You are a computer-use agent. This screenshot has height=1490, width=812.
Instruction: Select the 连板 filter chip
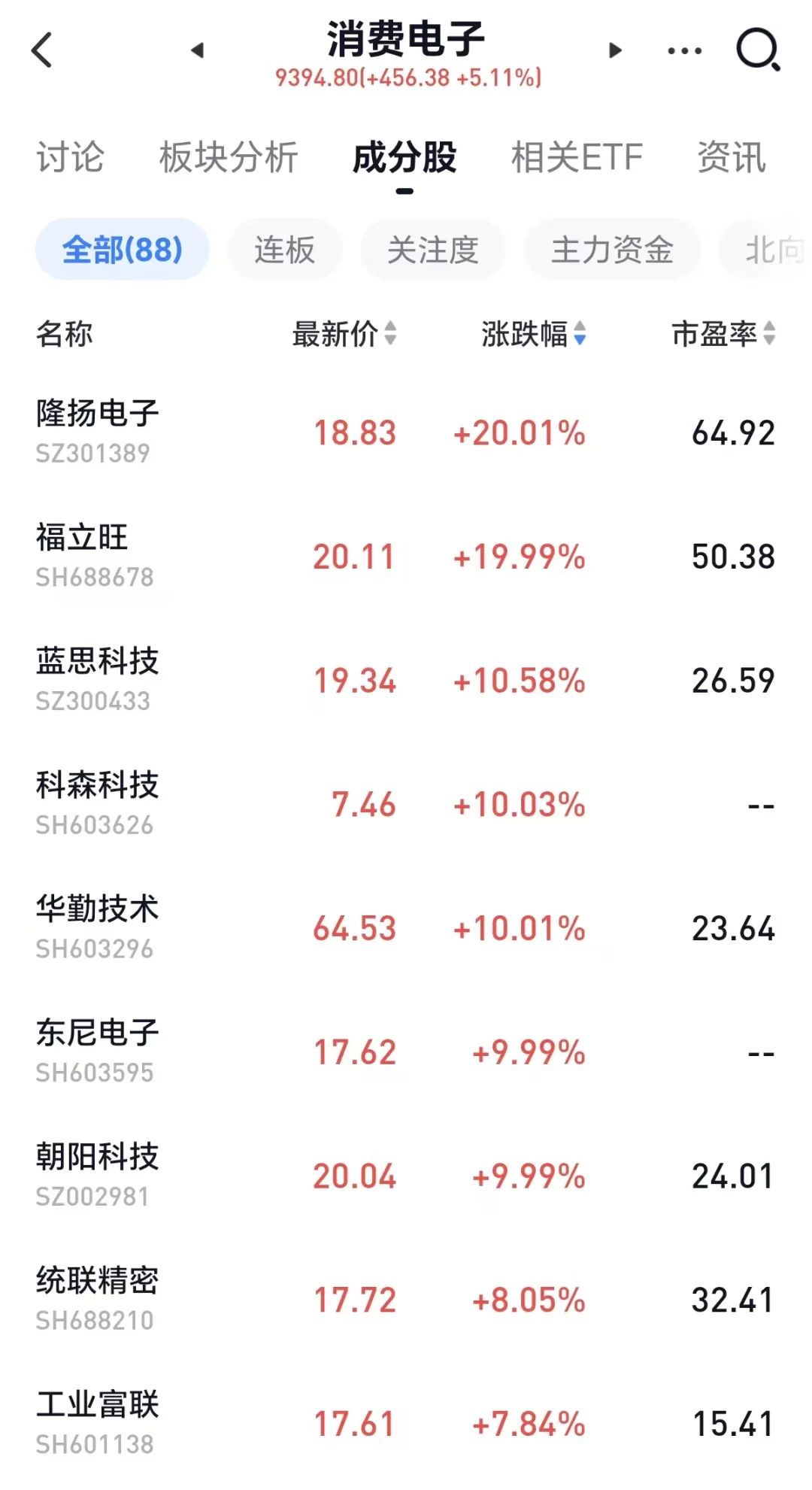point(285,250)
